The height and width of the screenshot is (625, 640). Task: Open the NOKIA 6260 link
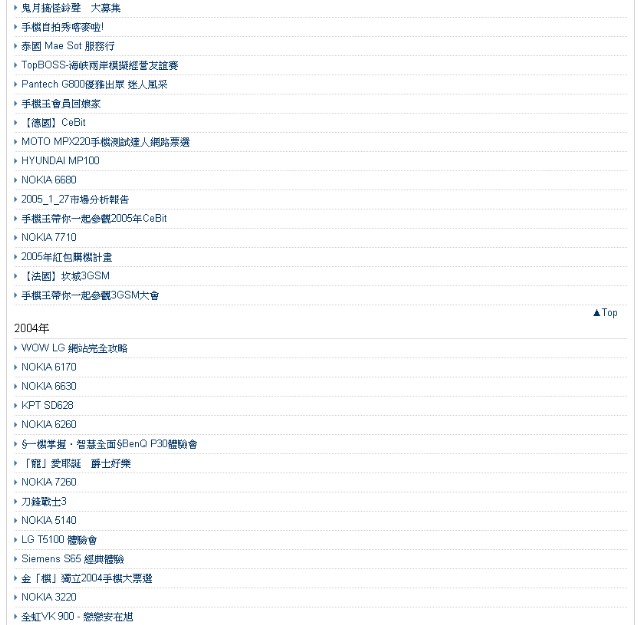(x=48, y=424)
